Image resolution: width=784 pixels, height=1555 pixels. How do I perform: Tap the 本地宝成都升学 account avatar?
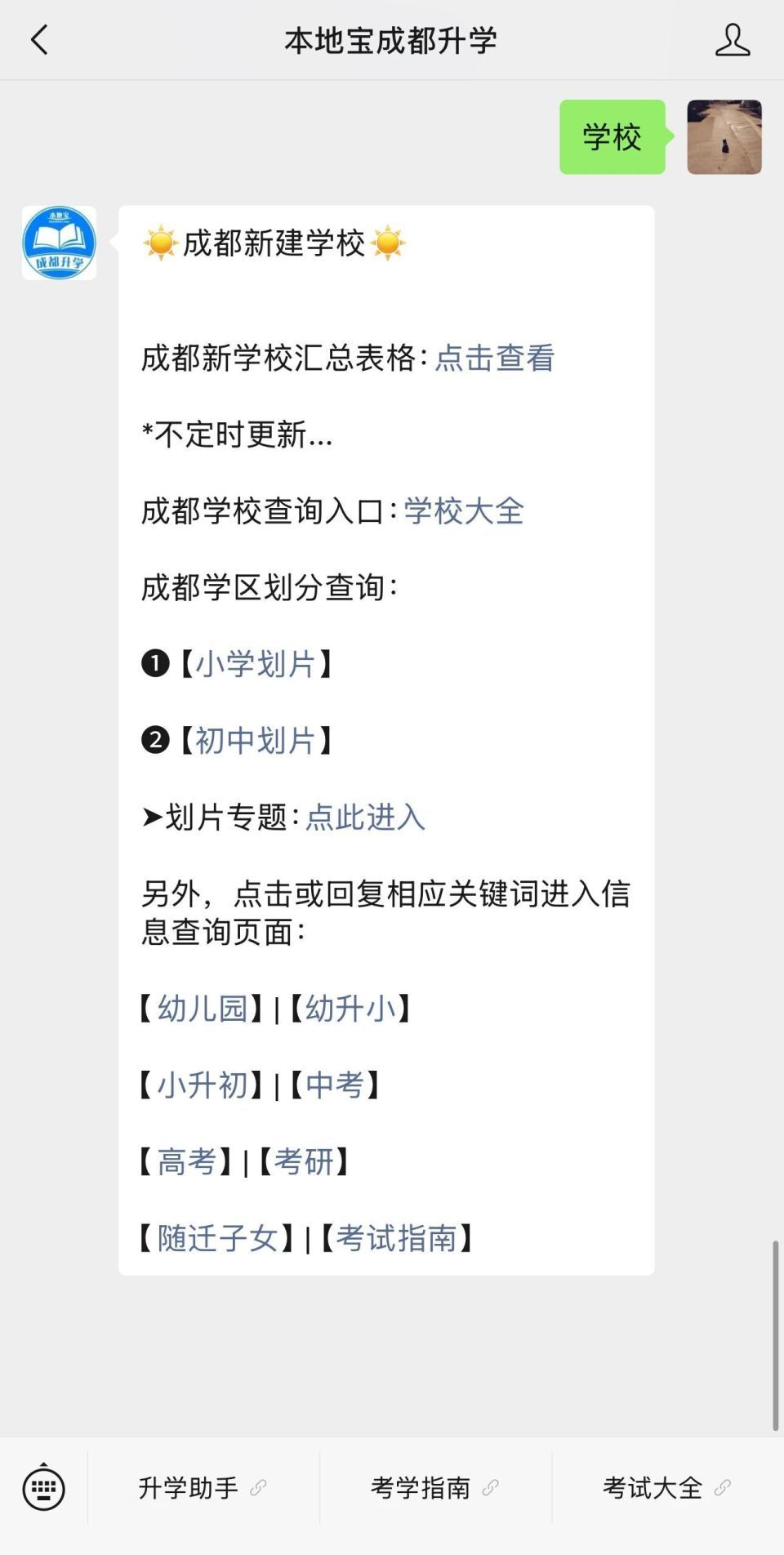point(59,243)
